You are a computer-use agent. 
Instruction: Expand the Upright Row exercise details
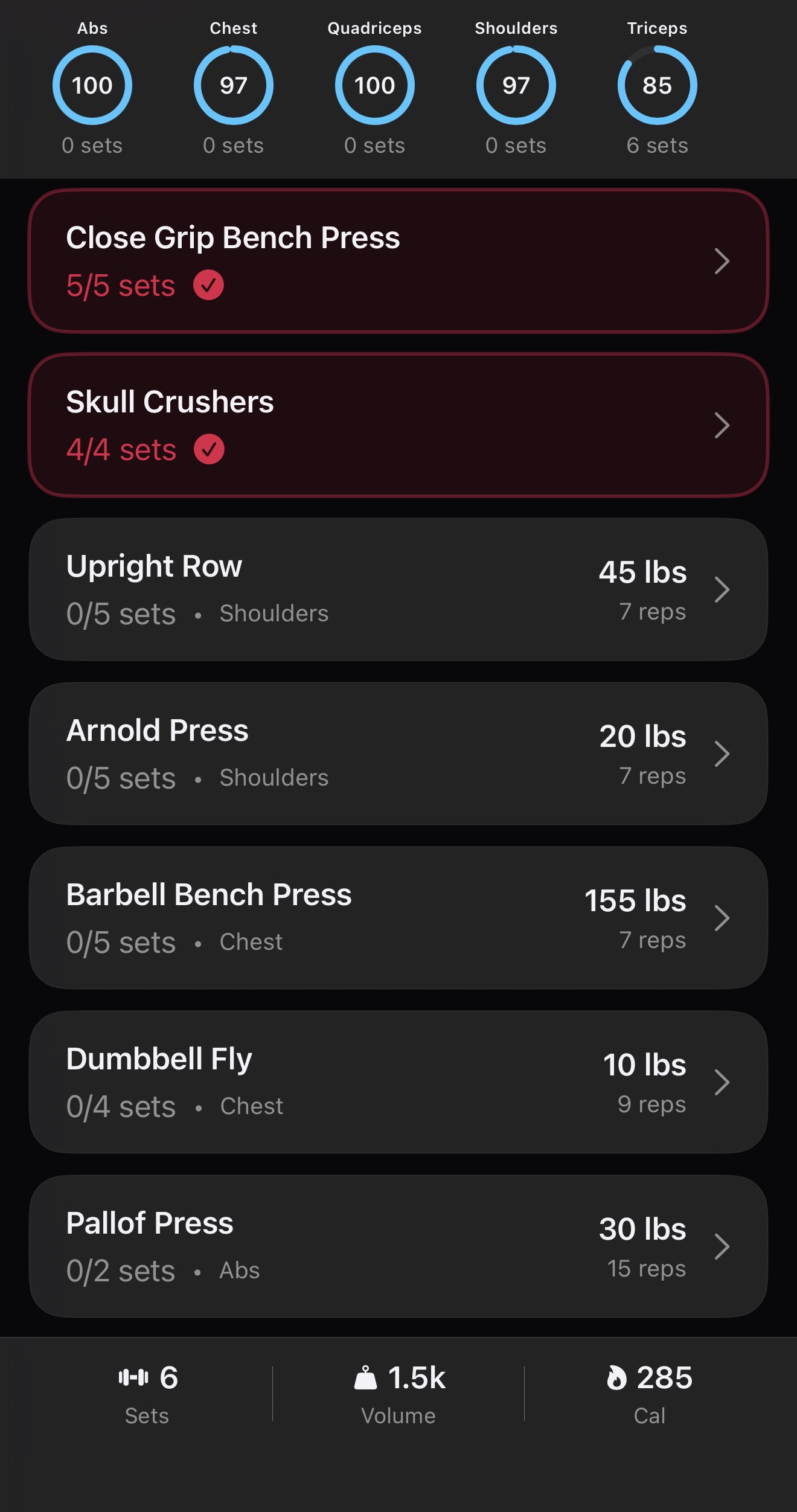click(722, 589)
